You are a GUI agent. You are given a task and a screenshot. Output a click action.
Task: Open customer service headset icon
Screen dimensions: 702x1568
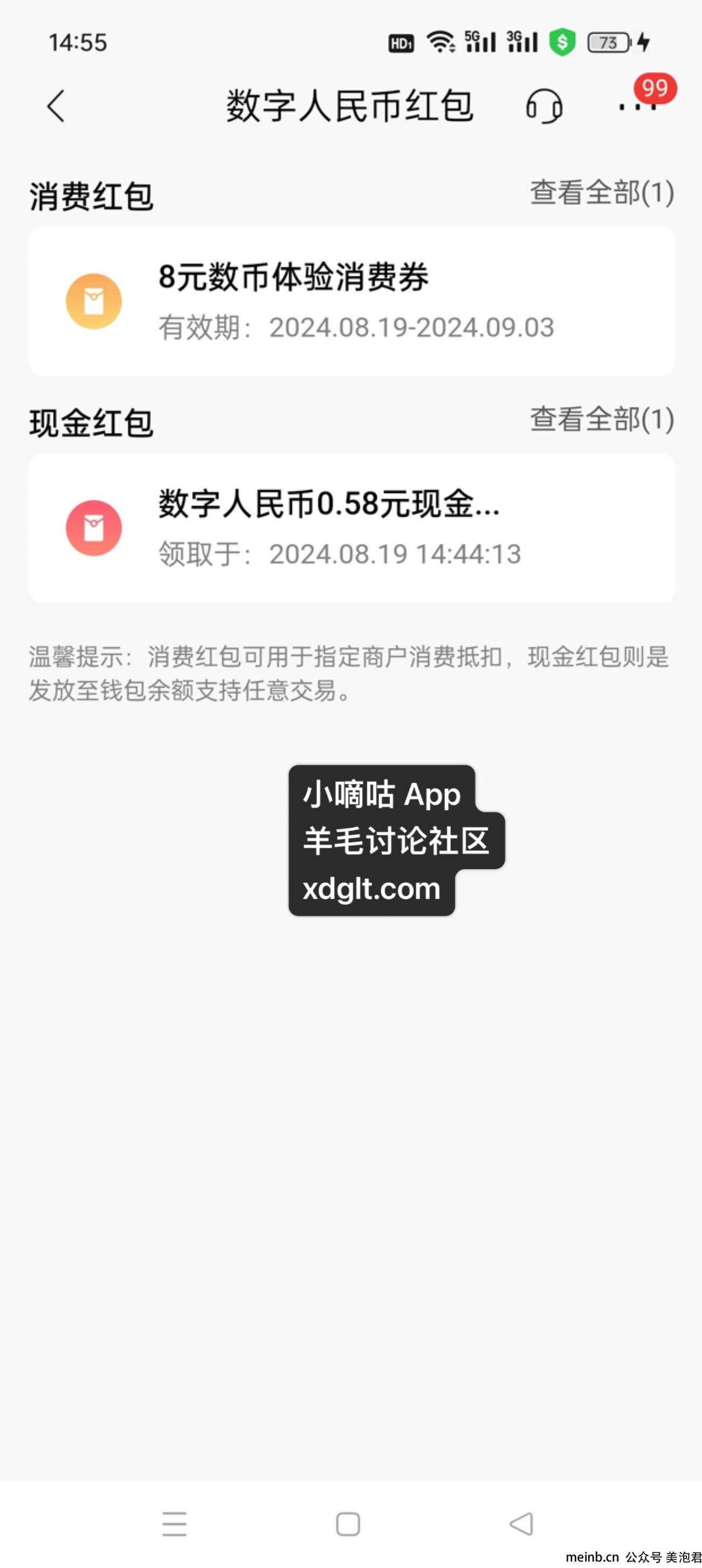pyautogui.click(x=543, y=106)
